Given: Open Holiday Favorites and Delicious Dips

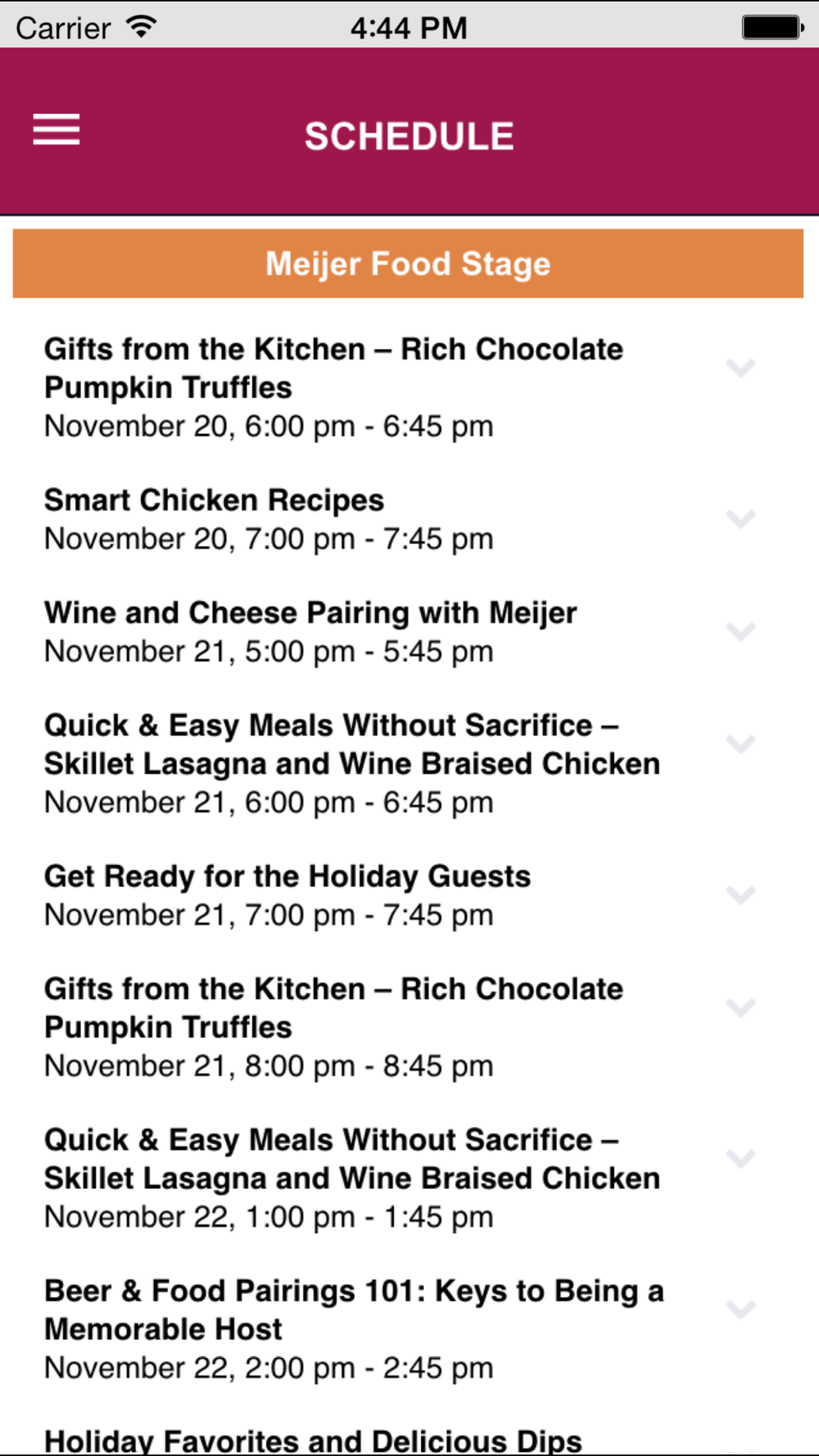Looking at the screenshot, I should (x=313, y=1440).
